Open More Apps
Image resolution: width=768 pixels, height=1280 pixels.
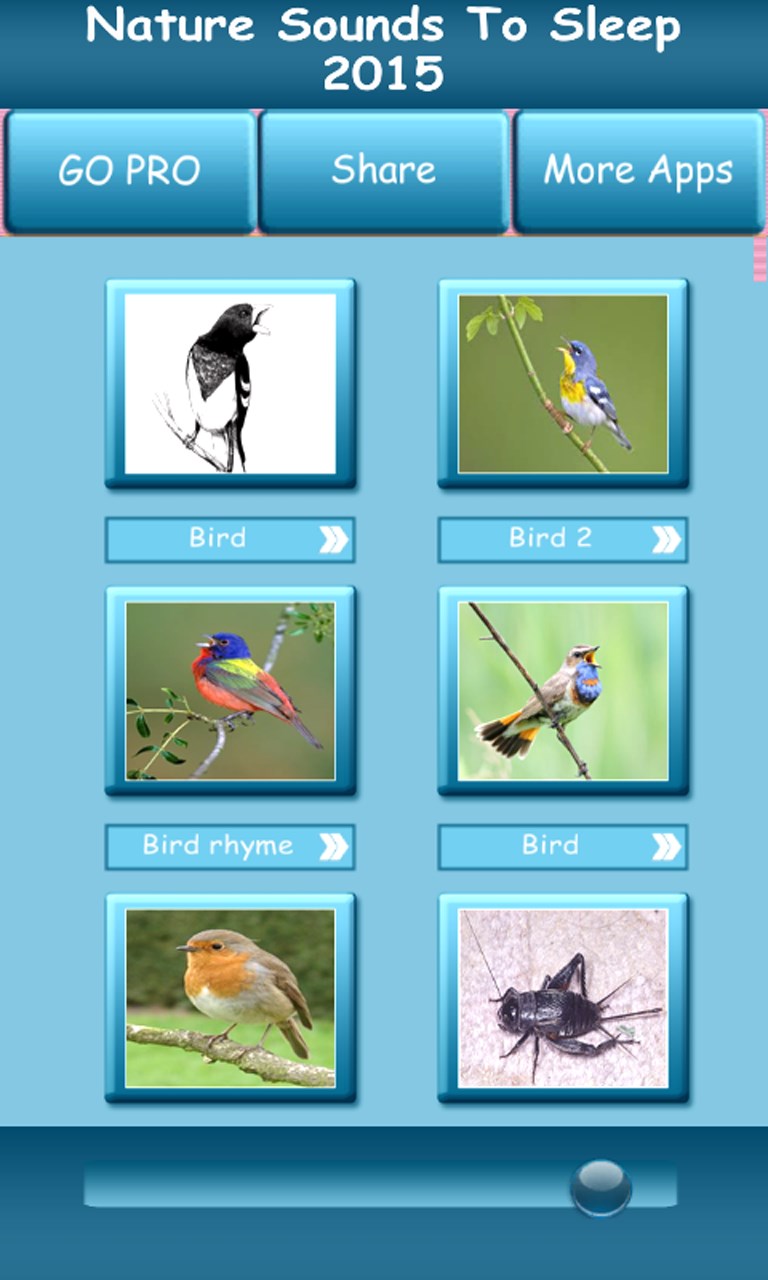coord(639,171)
